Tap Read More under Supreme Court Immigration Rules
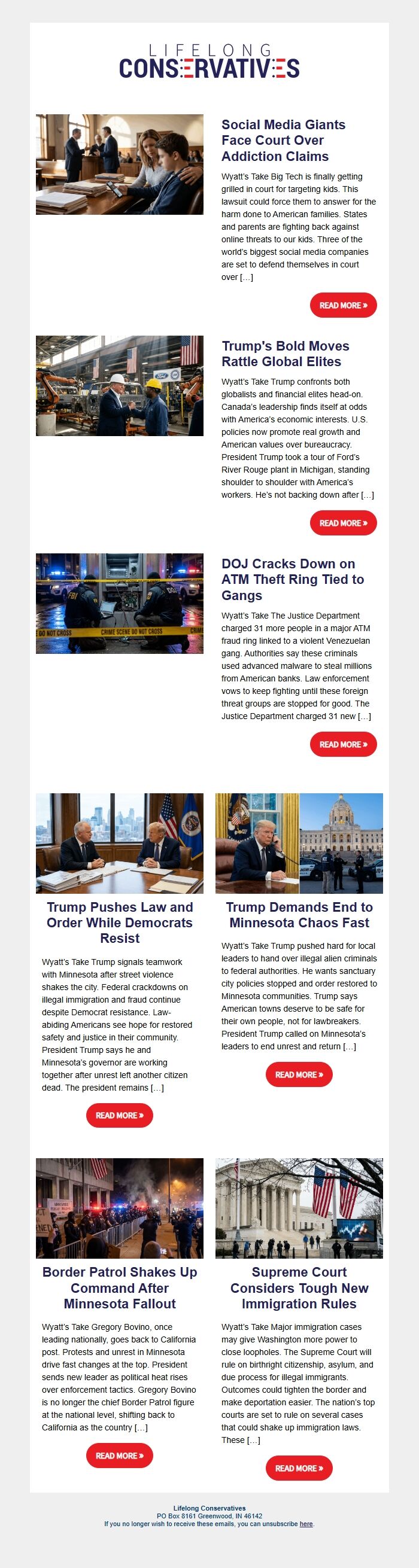 pos(299,1468)
